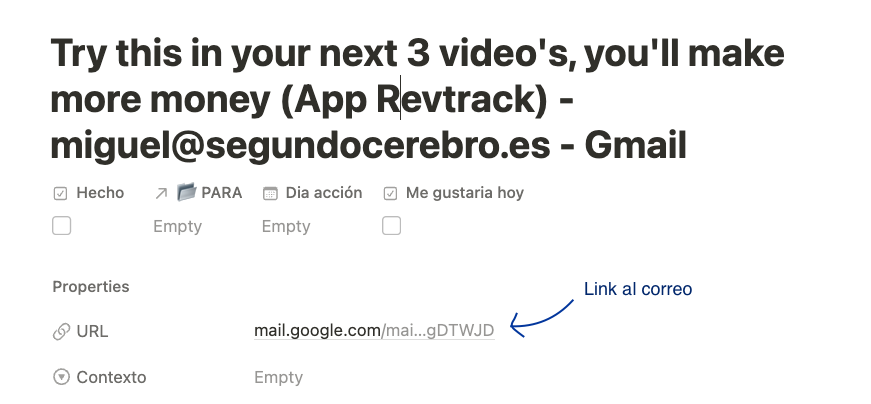Open the mail.google.com URL link
871x404 pixels.
point(373,331)
